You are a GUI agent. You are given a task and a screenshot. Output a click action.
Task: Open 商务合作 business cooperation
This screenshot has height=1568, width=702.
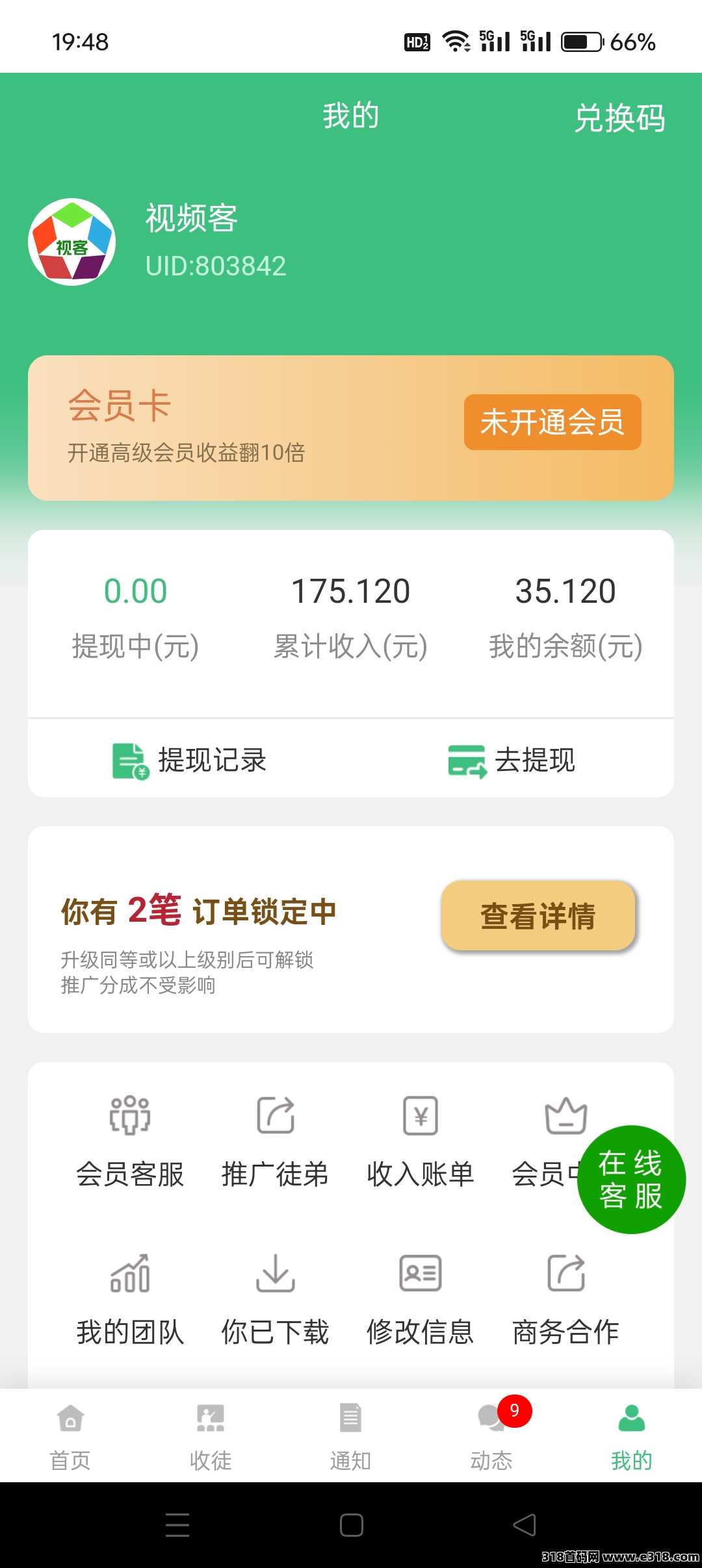click(565, 1300)
